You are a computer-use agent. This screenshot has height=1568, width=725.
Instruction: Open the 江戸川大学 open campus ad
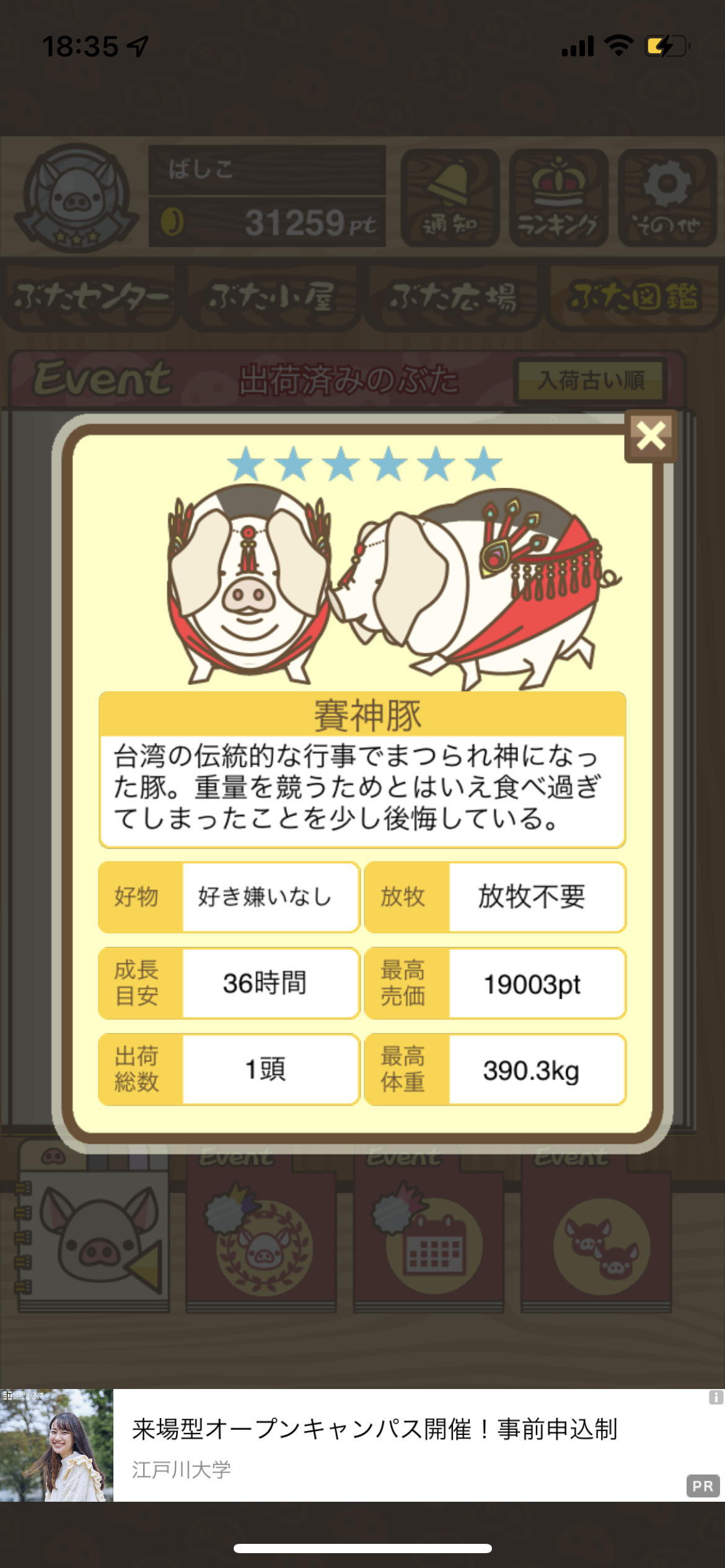point(362,1445)
